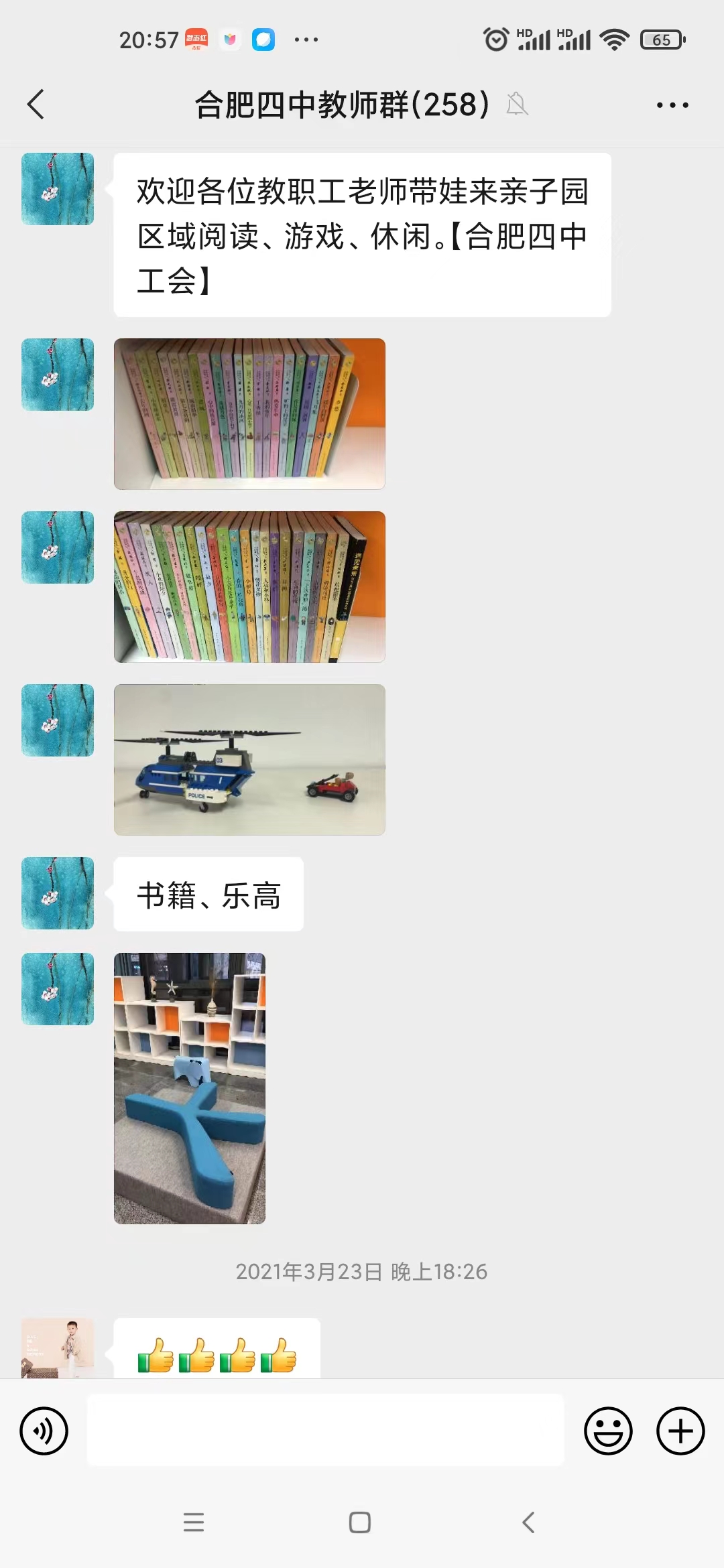This screenshot has height=1568, width=724.
Task: Switch to voice message input
Action: coord(44,1431)
